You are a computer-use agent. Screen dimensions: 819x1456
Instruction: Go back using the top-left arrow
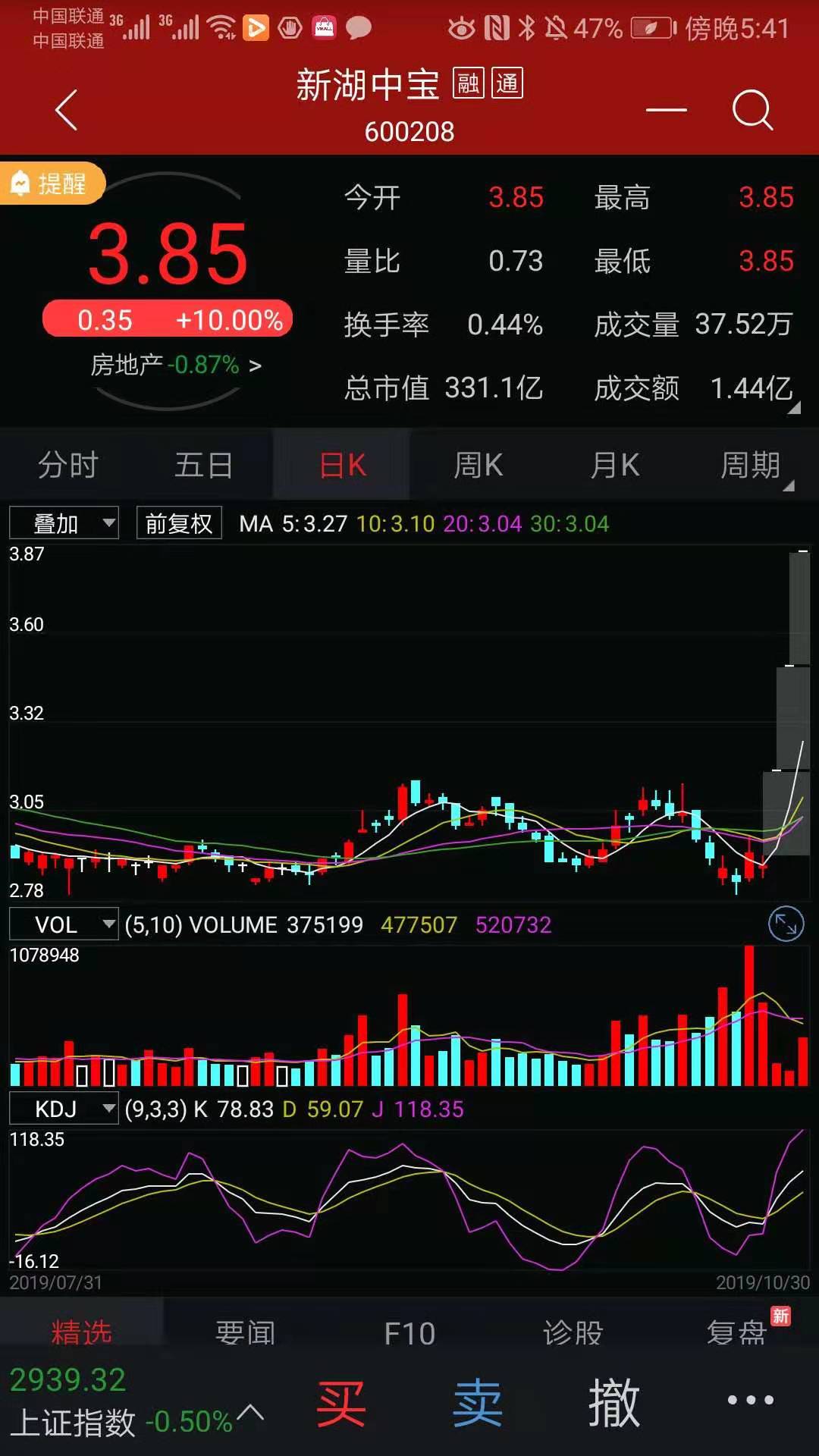tap(67, 110)
